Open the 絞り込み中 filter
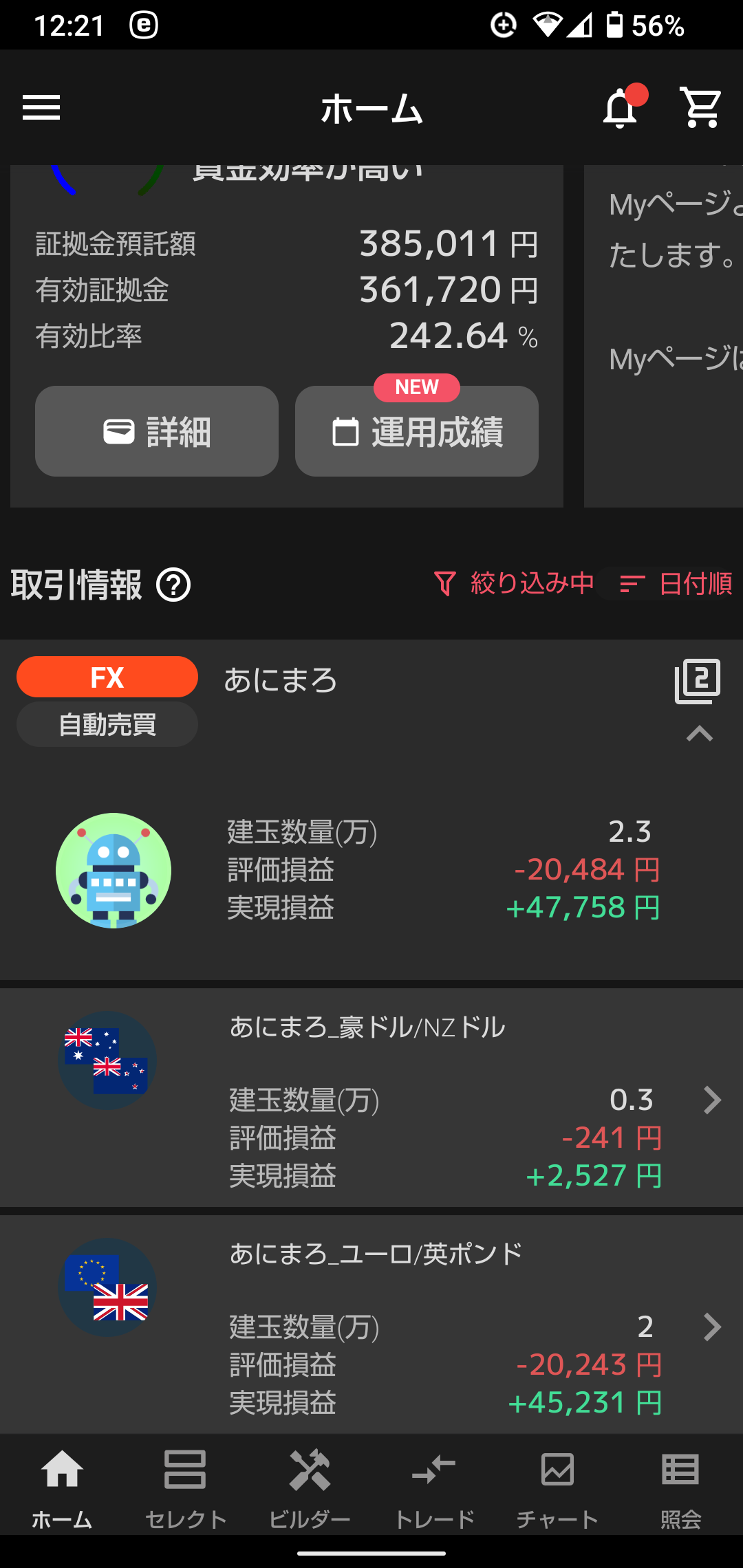The width and height of the screenshot is (743, 1568). pos(515,584)
